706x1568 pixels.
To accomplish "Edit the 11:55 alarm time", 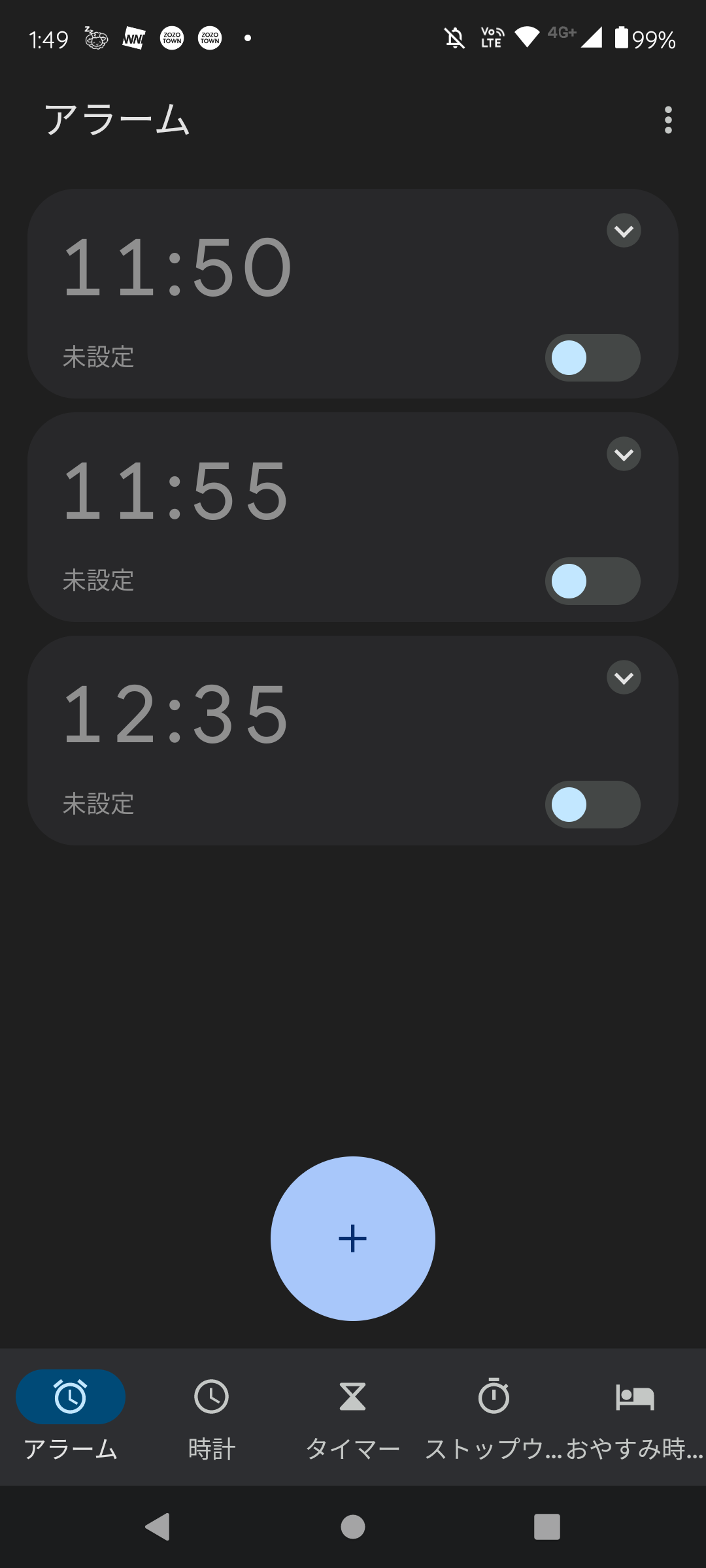I will coord(175,491).
